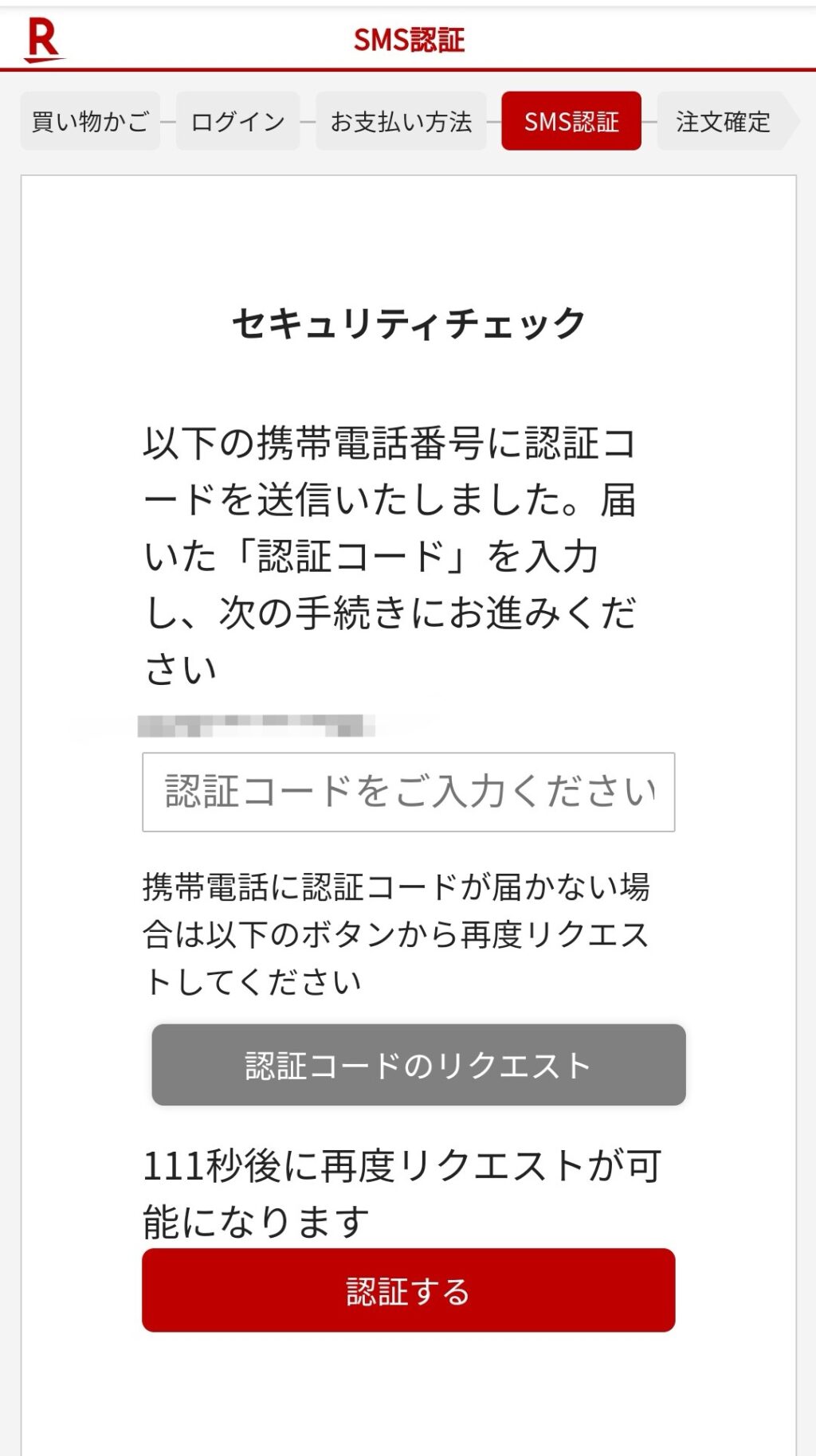This screenshot has height=1456, width=816.
Task: Select the 注文確定 step
Action: pyautogui.click(x=723, y=121)
